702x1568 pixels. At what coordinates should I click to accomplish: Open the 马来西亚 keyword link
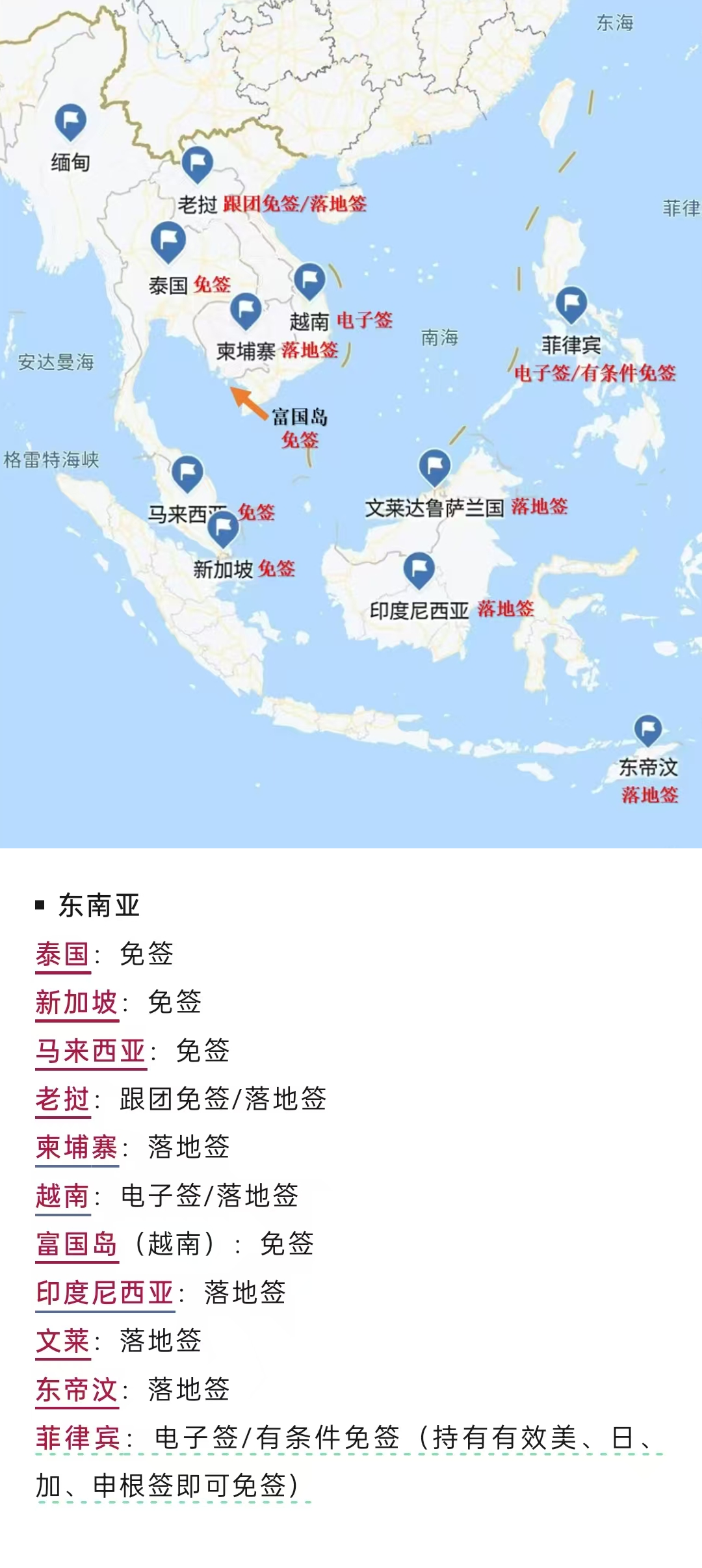[90, 1051]
